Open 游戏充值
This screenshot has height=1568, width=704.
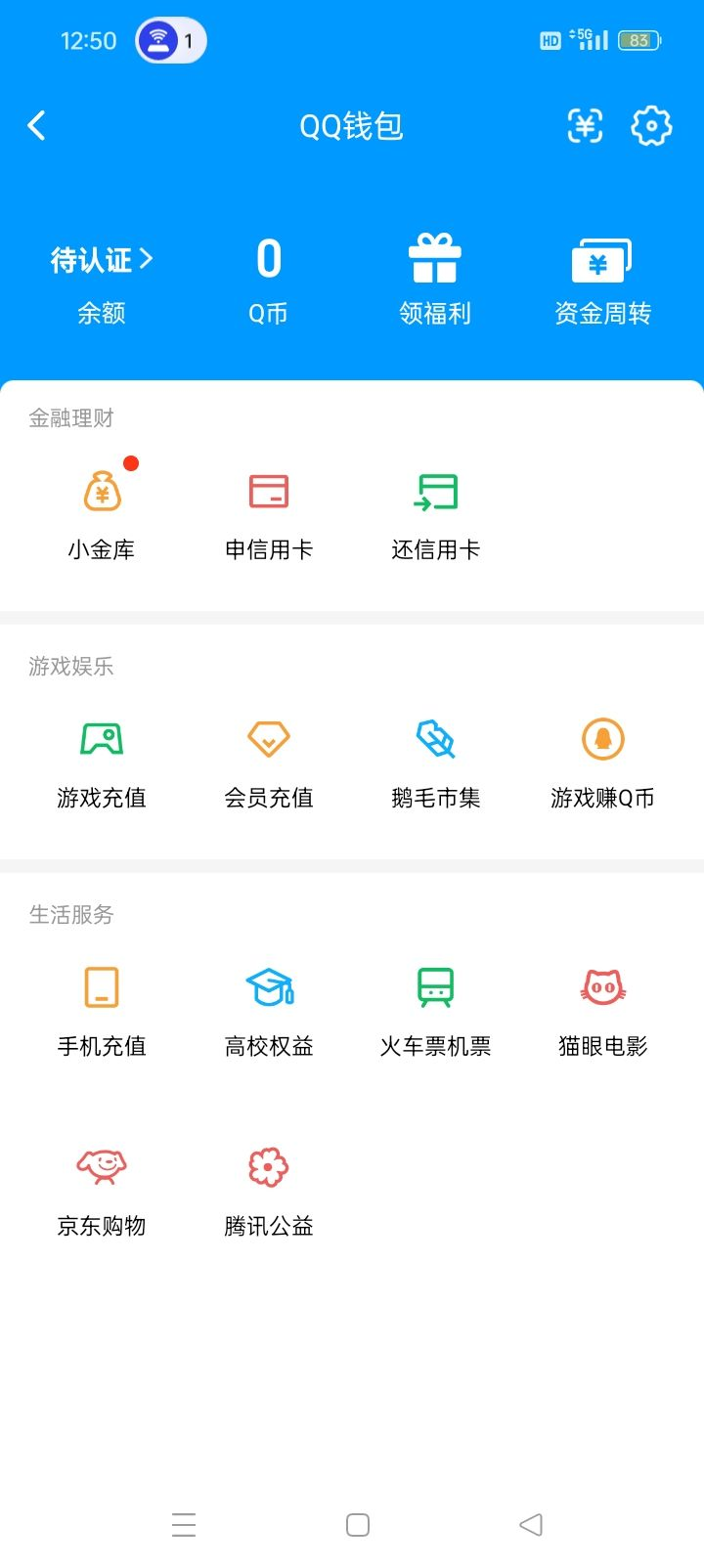point(102,763)
